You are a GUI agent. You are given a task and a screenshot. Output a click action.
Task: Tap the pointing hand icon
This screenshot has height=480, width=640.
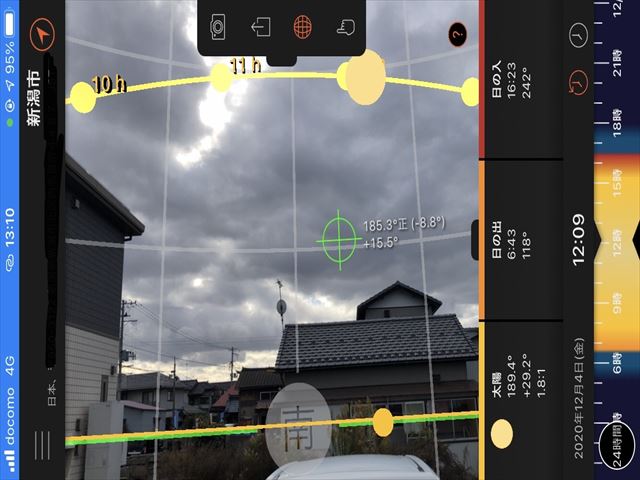[345, 28]
